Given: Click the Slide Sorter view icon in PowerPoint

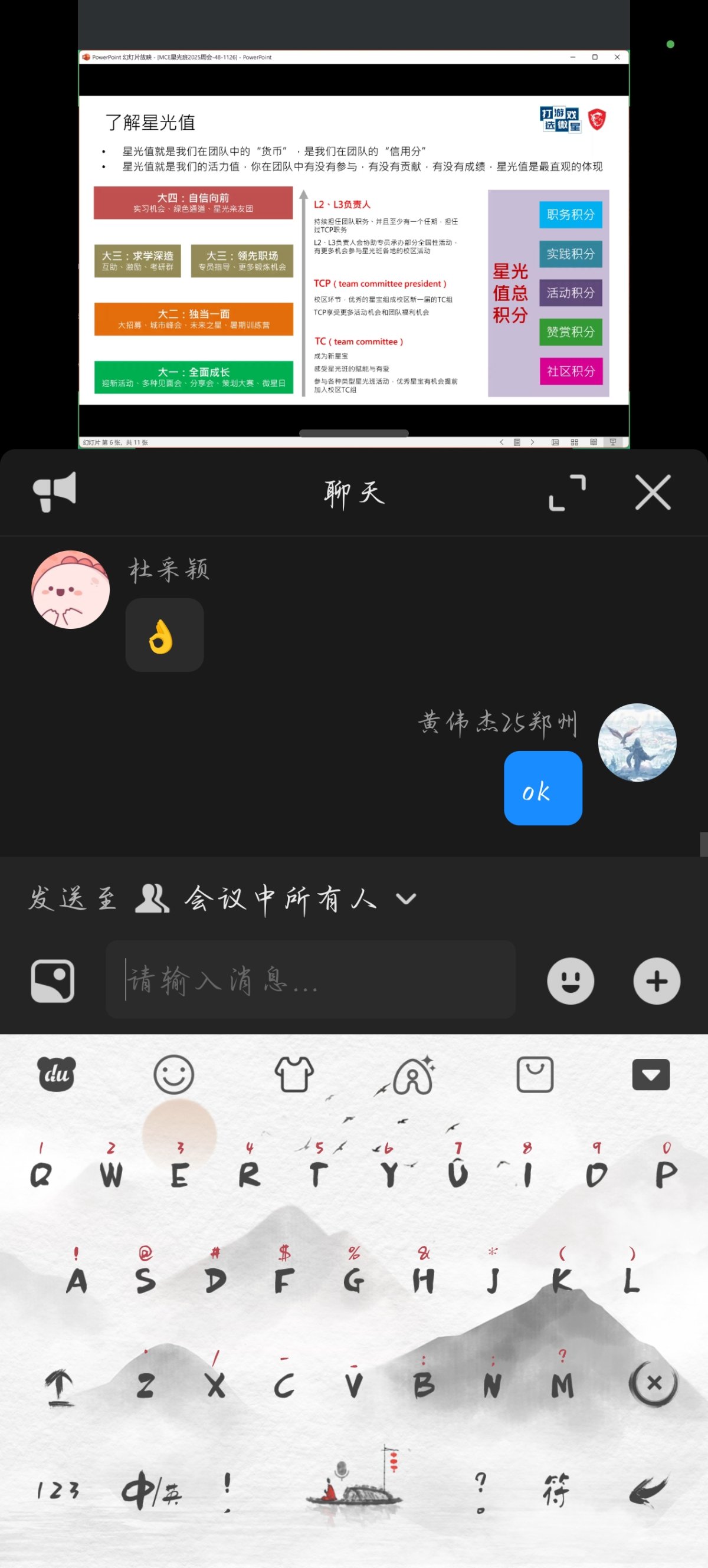Looking at the screenshot, I should click(575, 442).
